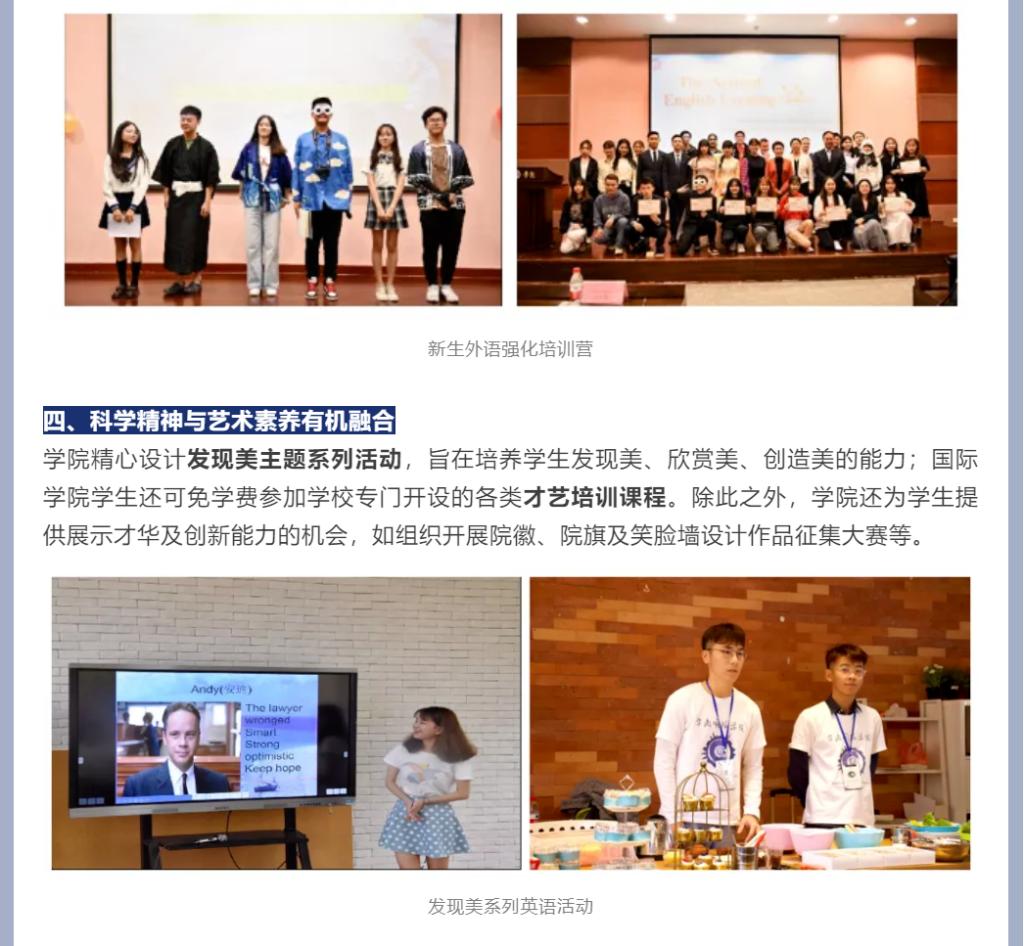
Task: View the English Evening group photo
Action: [736, 160]
